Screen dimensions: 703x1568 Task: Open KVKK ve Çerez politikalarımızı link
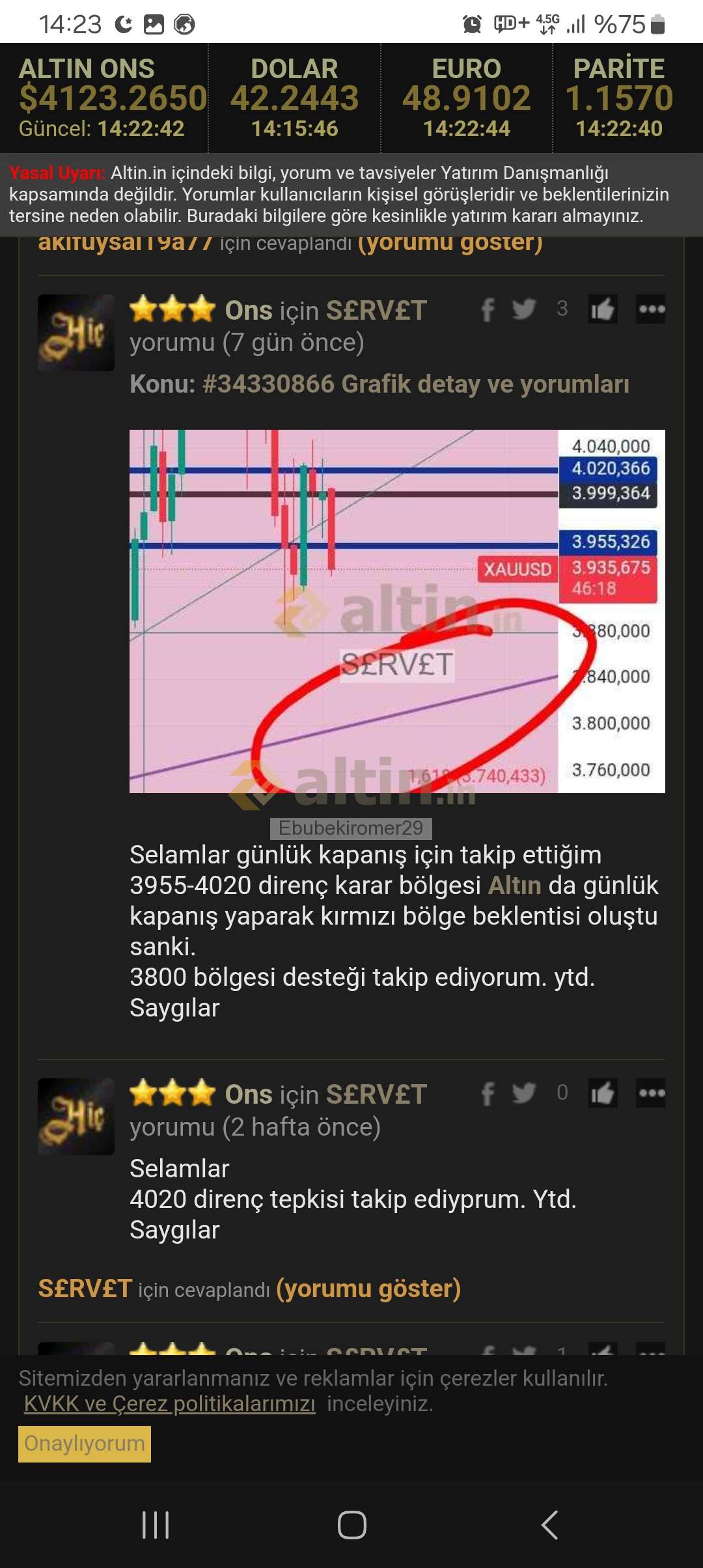click(169, 1404)
